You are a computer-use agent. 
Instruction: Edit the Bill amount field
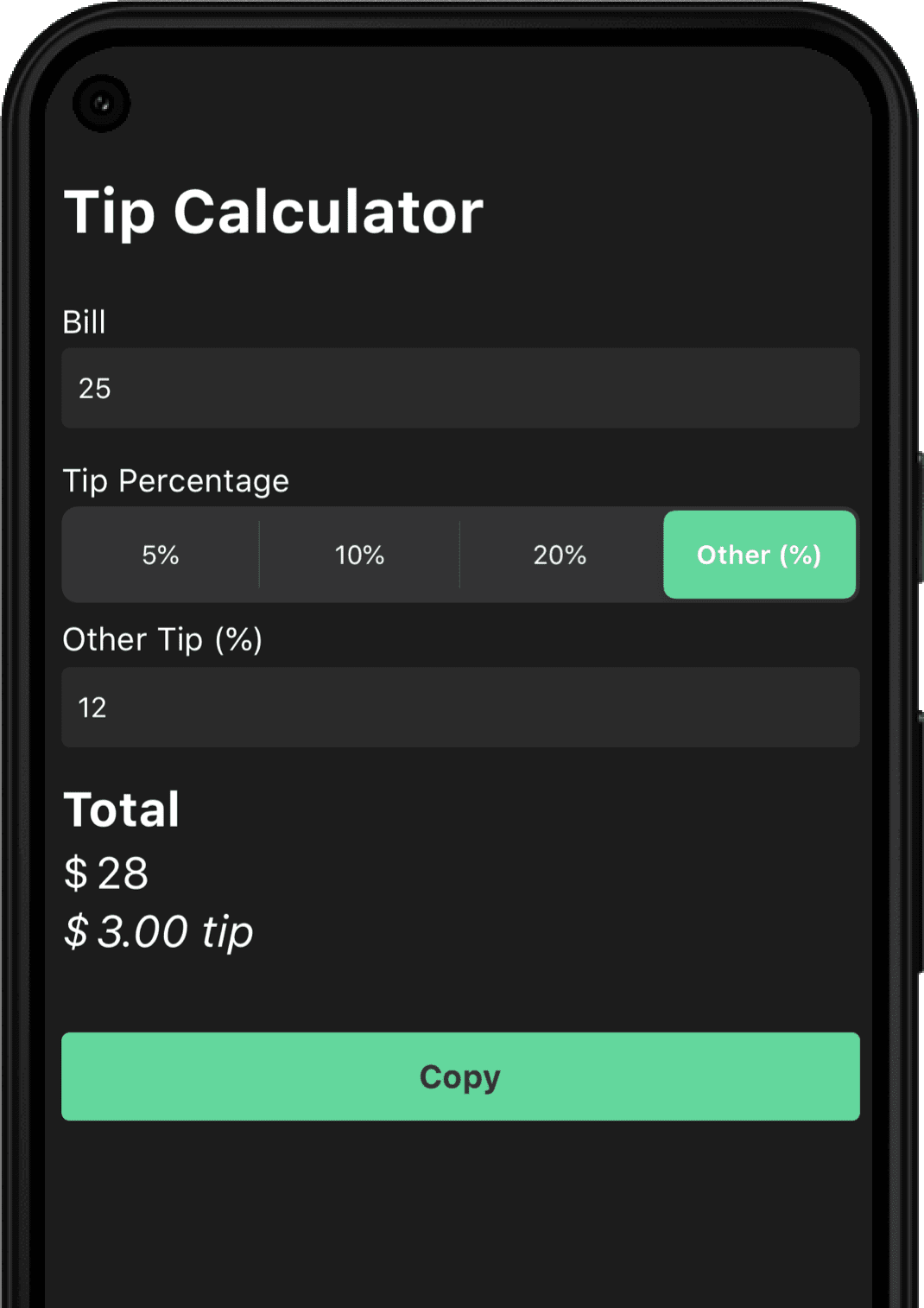(x=460, y=388)
